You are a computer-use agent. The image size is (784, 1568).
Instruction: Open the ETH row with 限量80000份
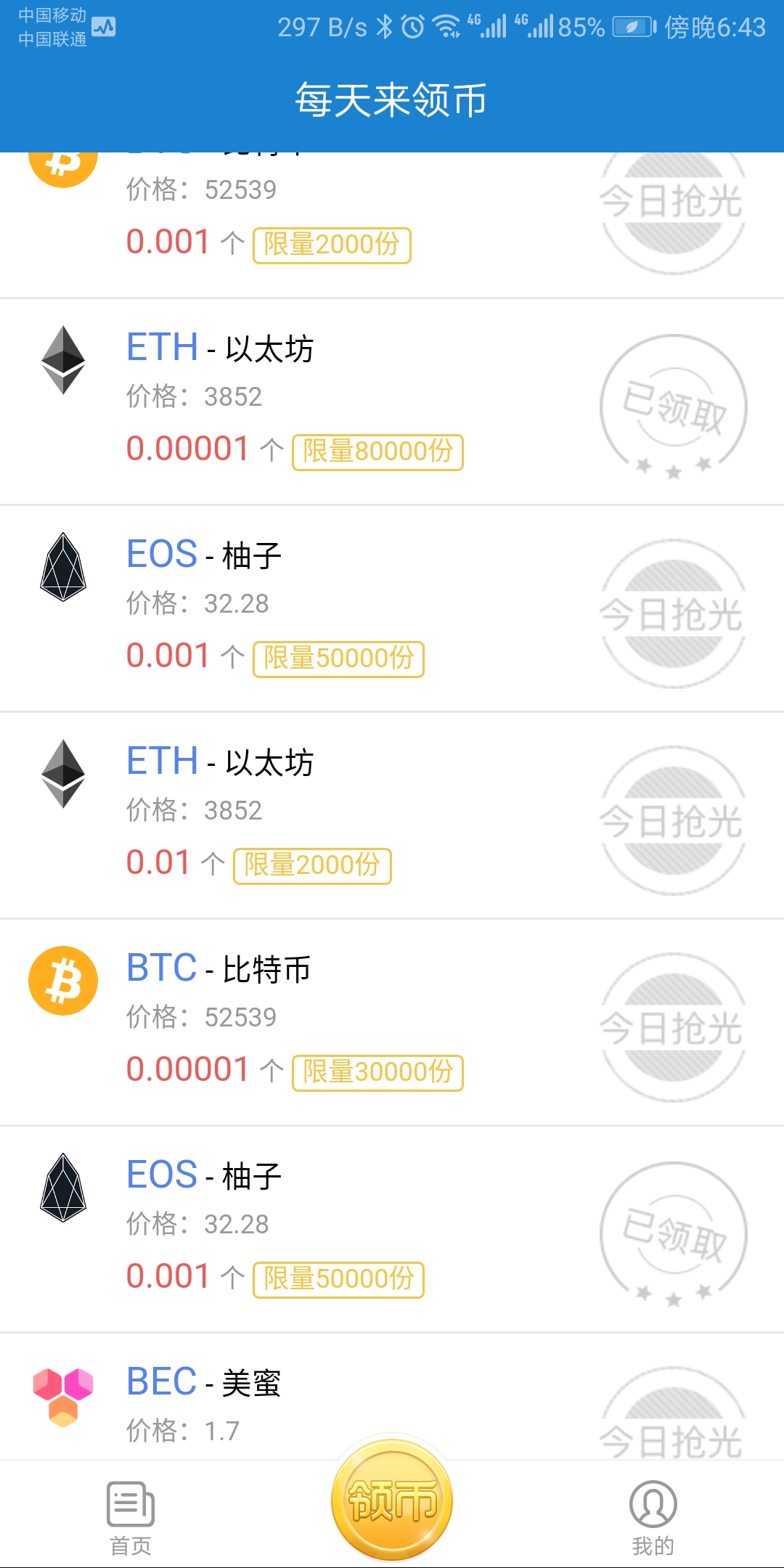(392, 401)
